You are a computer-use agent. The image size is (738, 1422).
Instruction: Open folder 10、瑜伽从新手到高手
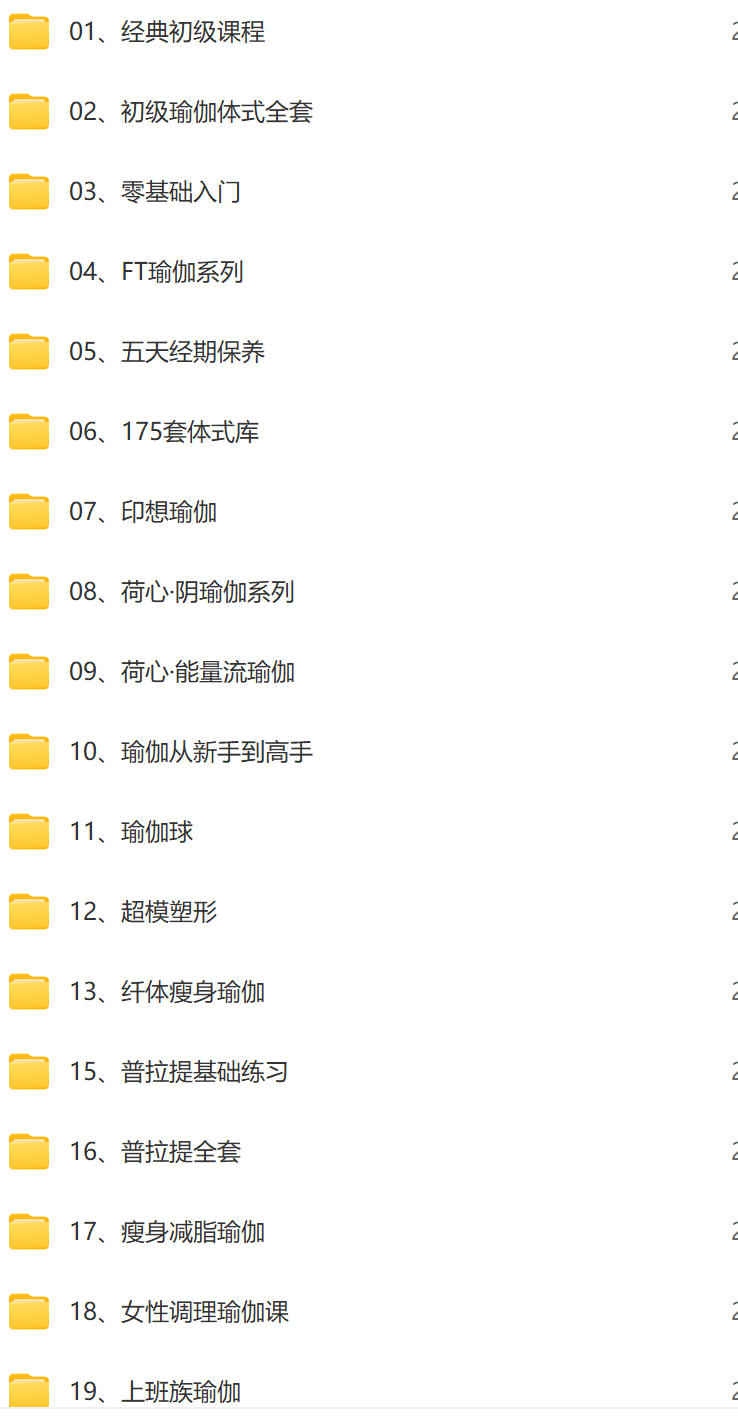click(190, 752)
